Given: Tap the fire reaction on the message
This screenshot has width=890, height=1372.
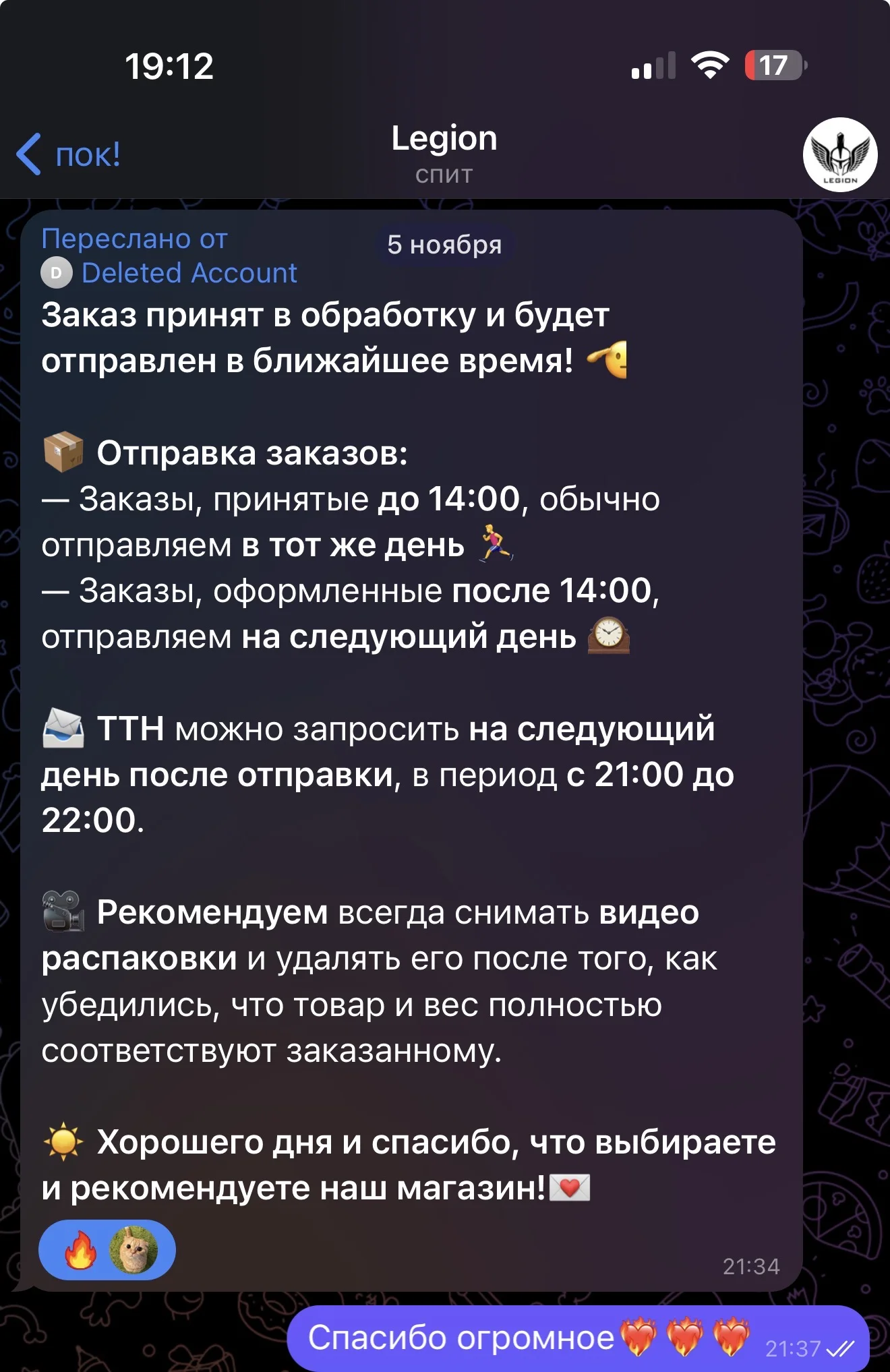Looking at the screenshot, I should pos(81,1249).
